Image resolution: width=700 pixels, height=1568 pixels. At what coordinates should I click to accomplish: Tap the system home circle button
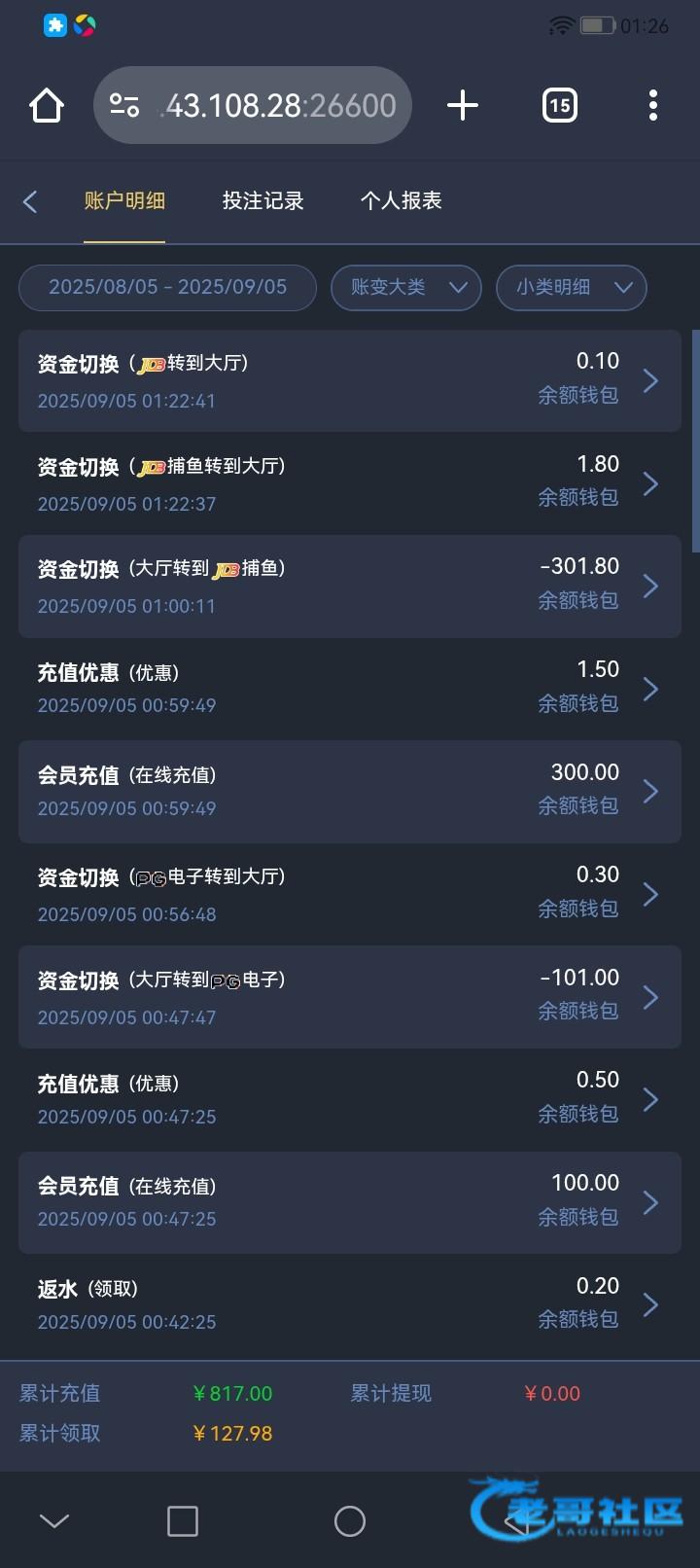[x=350, y=1520]
